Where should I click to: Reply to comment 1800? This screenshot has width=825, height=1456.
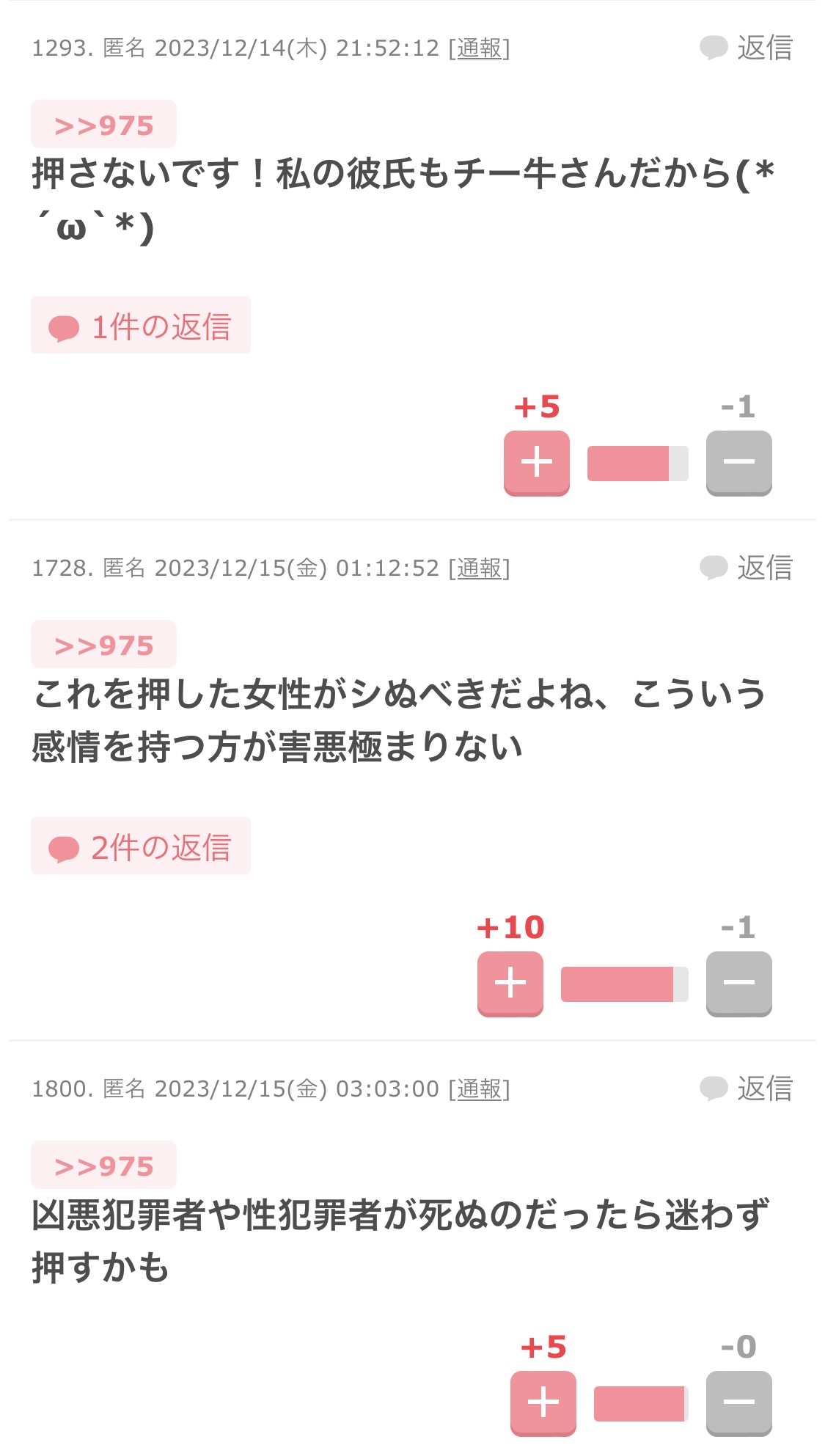click(747, 1089)
